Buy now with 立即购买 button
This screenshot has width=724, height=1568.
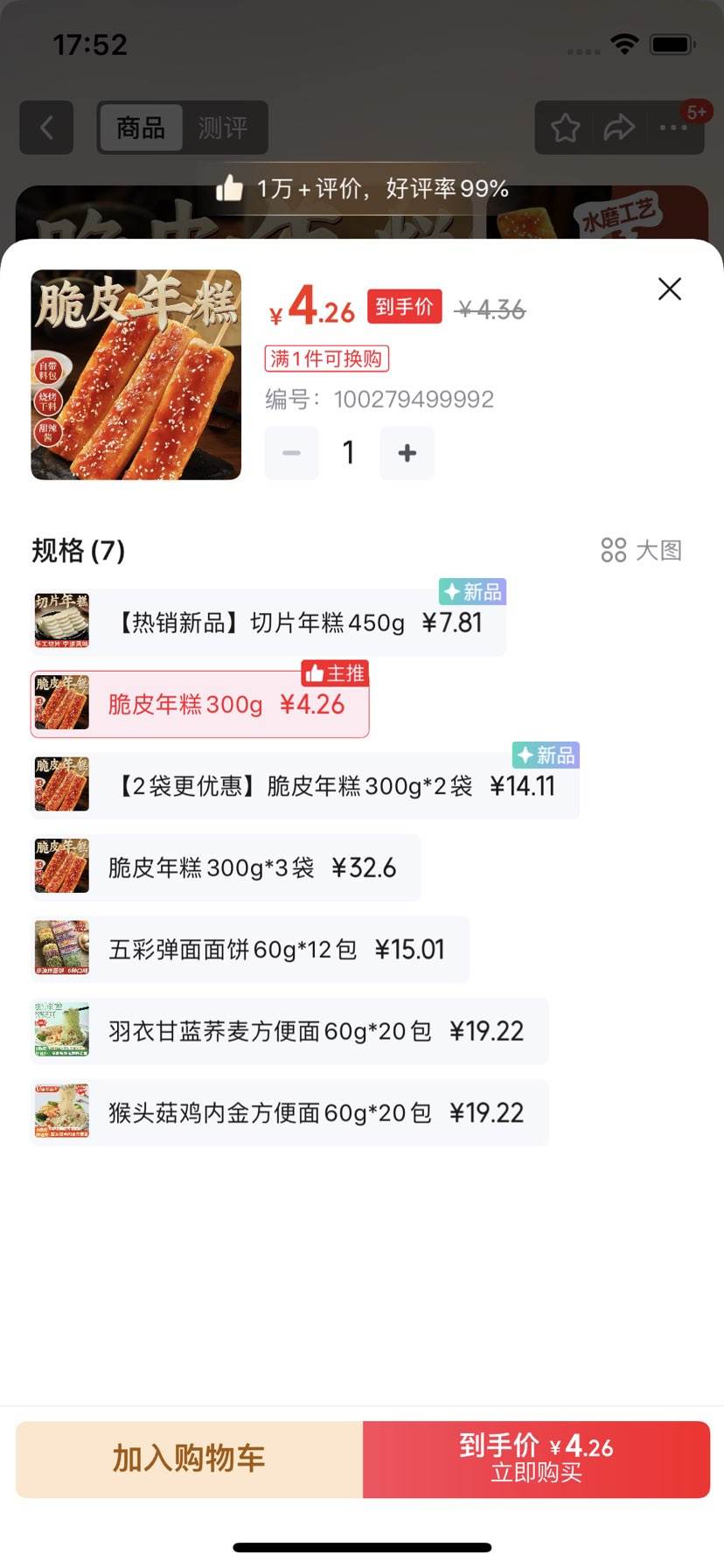[x=536, y=1459]
